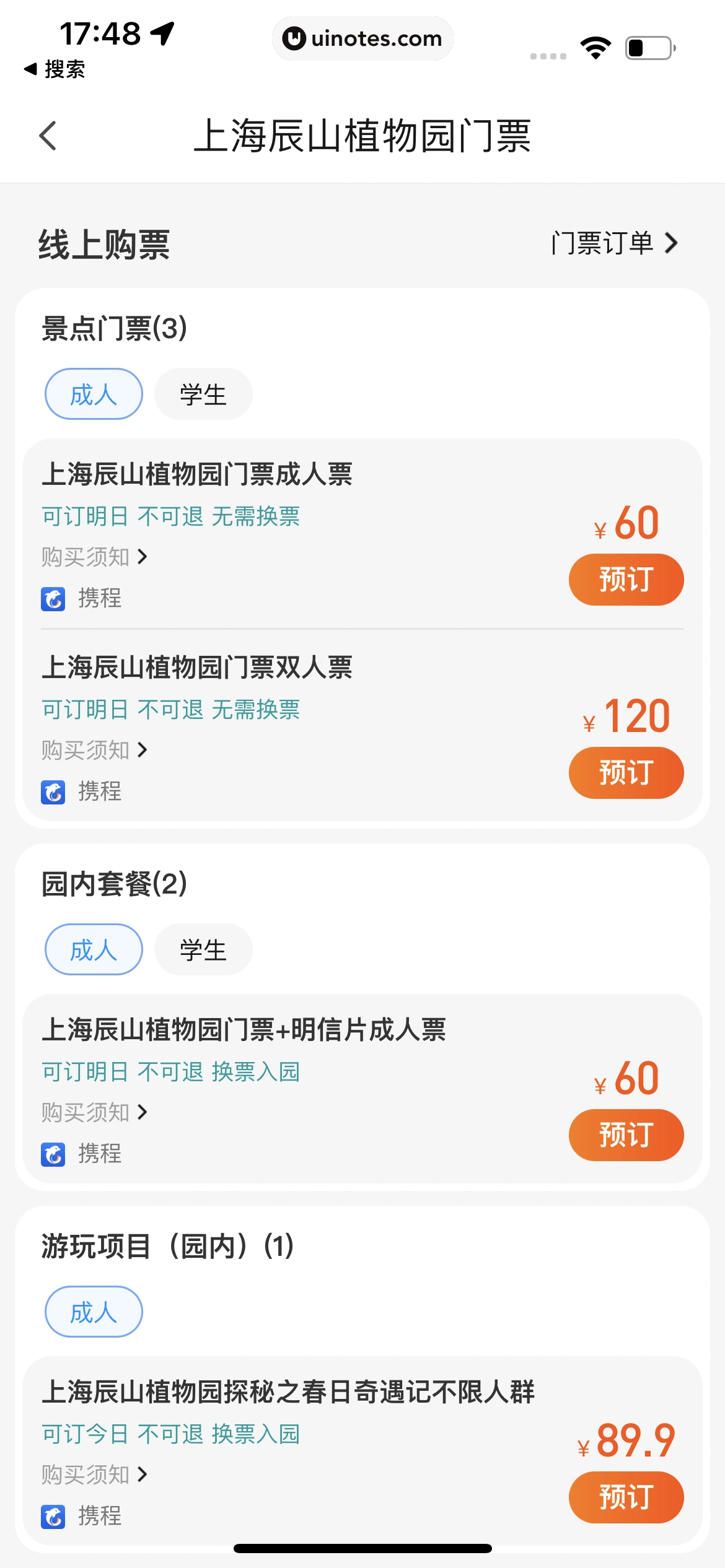The image size is (725, 1568).
Task: View 购买须知 for 门票+明信片成人票
Action: [94, 1113]
